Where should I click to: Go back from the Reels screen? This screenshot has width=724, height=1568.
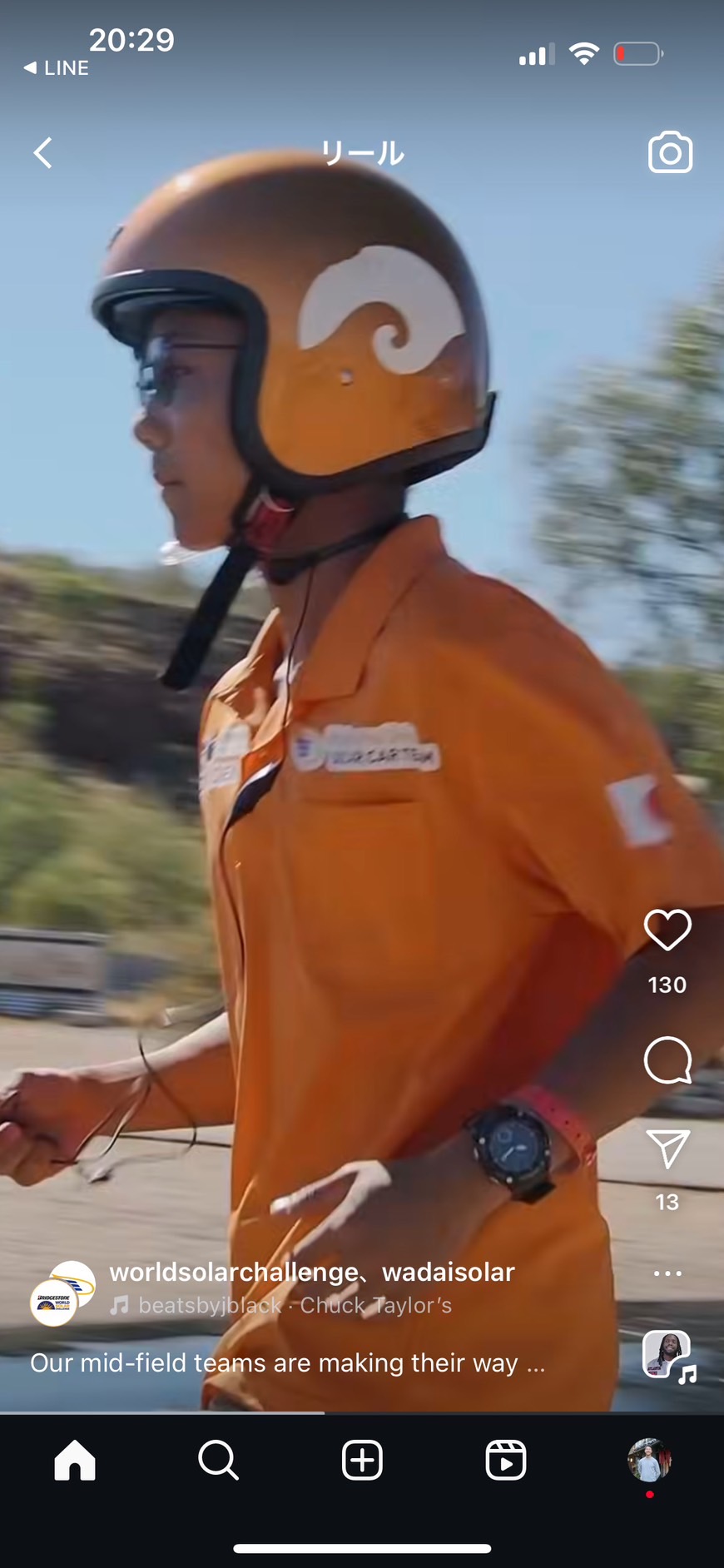click(43, 153)
